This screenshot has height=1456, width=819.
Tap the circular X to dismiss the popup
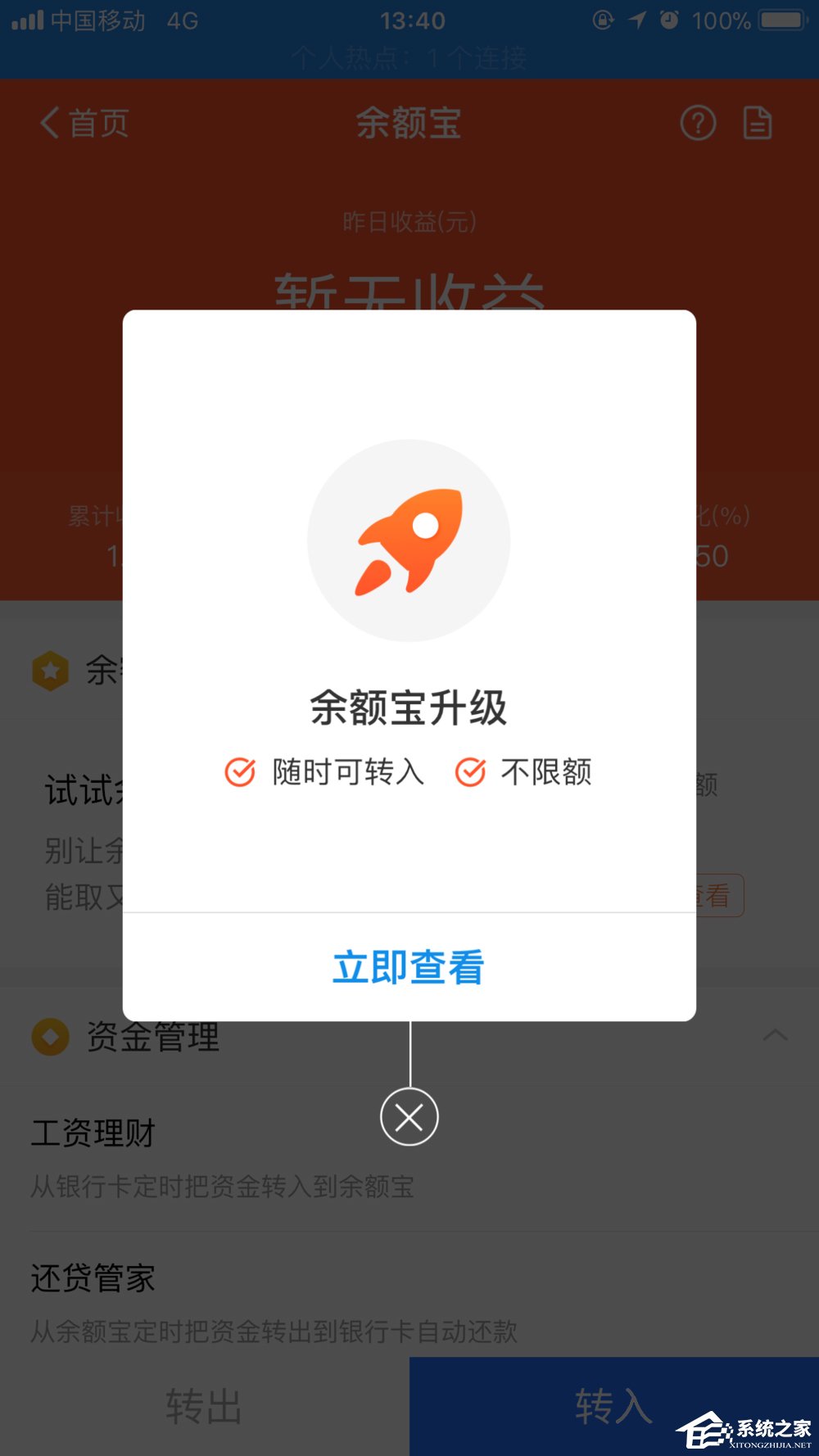(x=409, y=1116)
